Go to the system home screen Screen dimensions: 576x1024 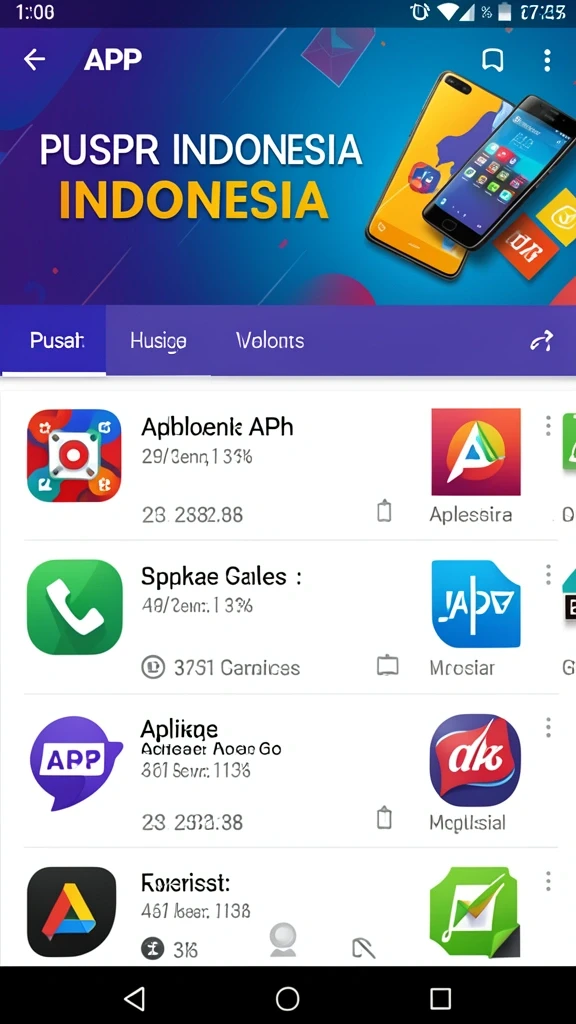pyautogui.click(x=287, y=998)
